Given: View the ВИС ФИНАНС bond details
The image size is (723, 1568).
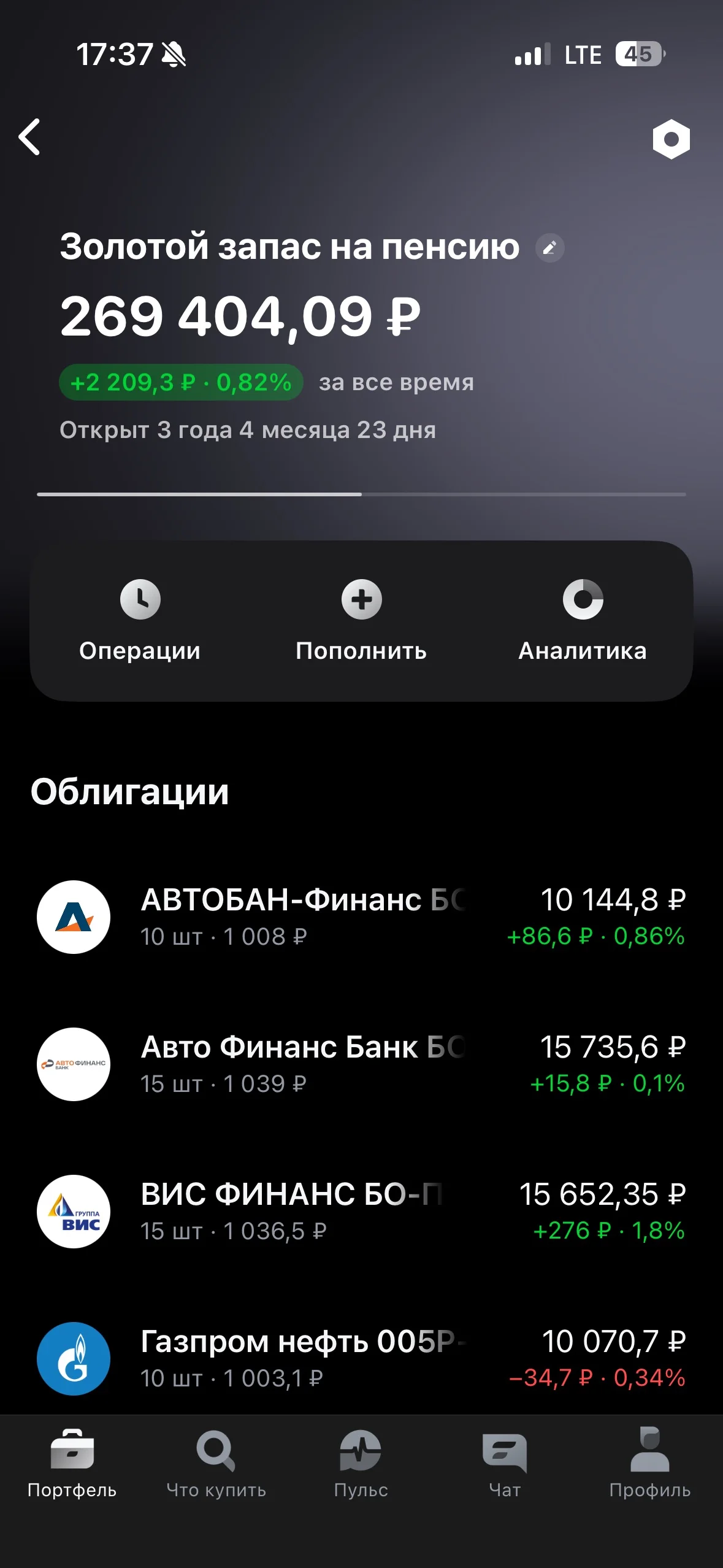Looking at the screenshot, I should (x=361, y=1212).
